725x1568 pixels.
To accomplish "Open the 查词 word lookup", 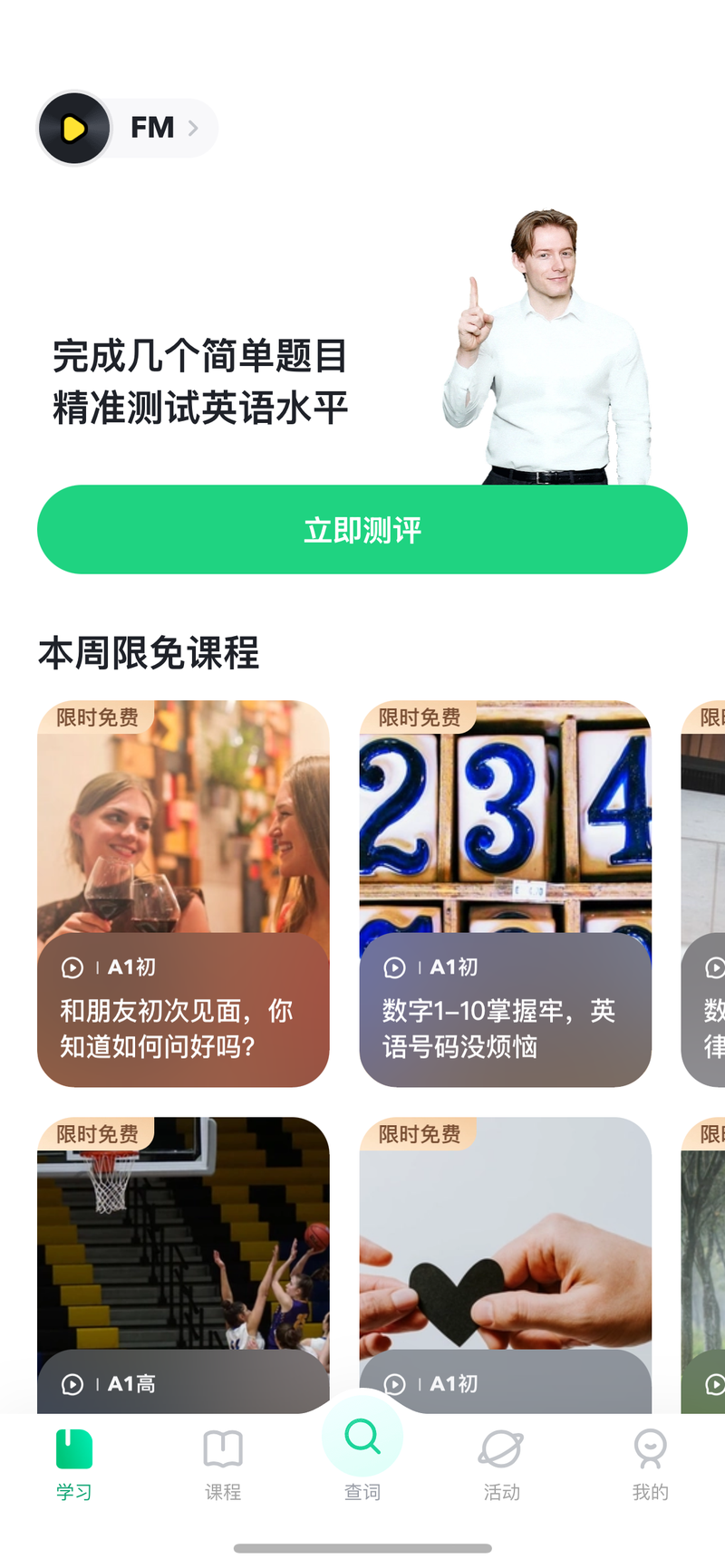I will coord(362,1448).
